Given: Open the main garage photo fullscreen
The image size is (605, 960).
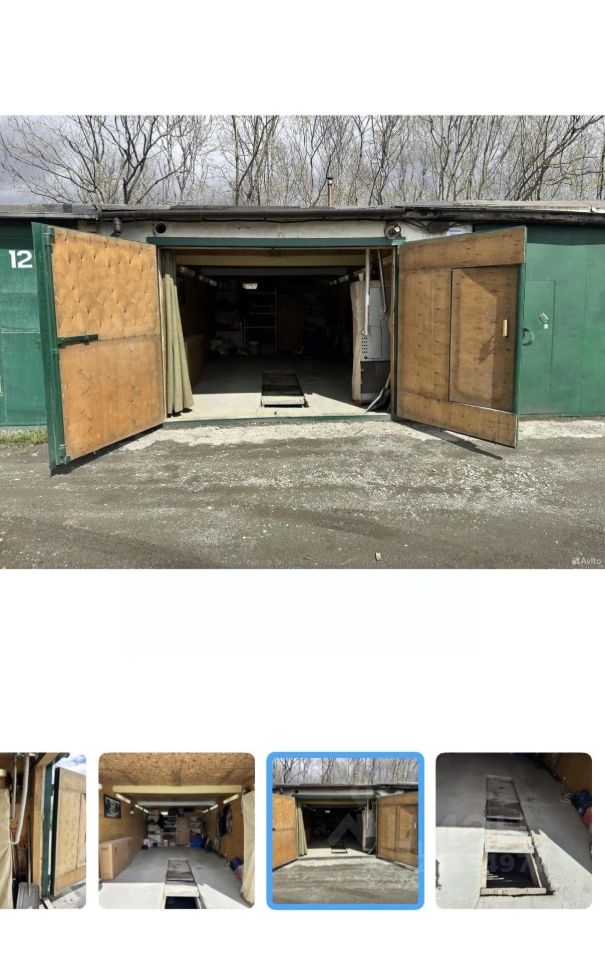Looking at the screenshot, I should (302, 341).
